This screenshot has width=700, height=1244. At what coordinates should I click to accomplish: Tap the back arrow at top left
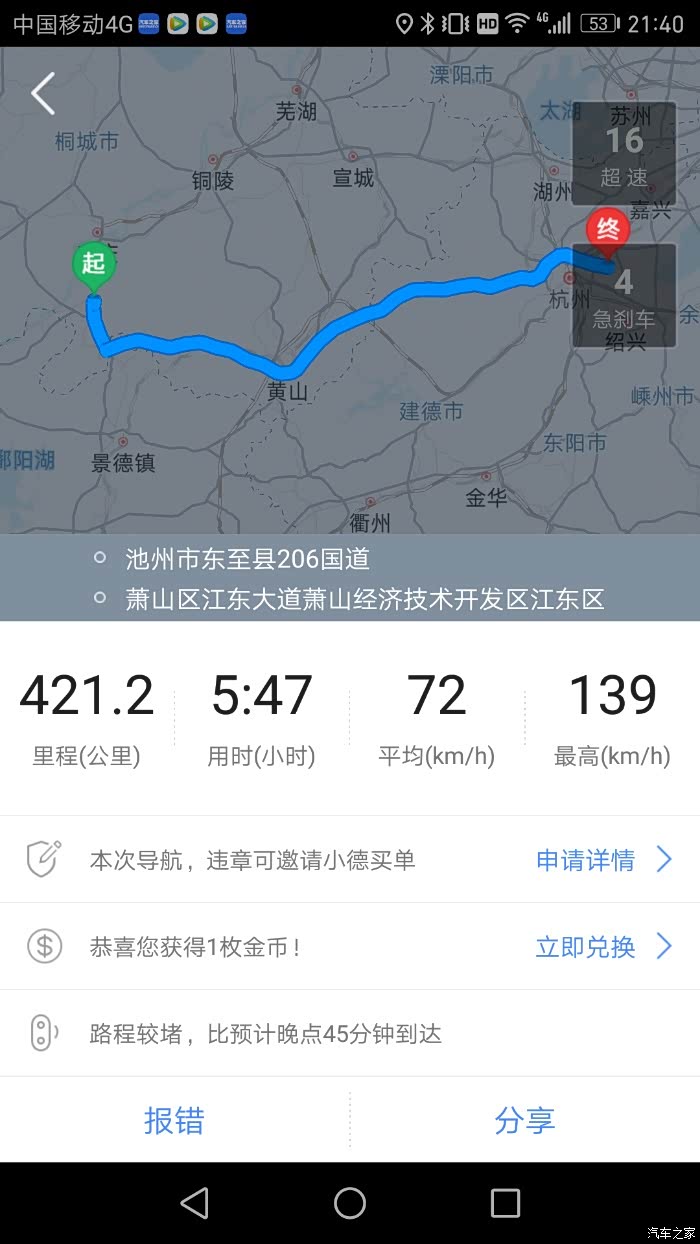point(42,93)
